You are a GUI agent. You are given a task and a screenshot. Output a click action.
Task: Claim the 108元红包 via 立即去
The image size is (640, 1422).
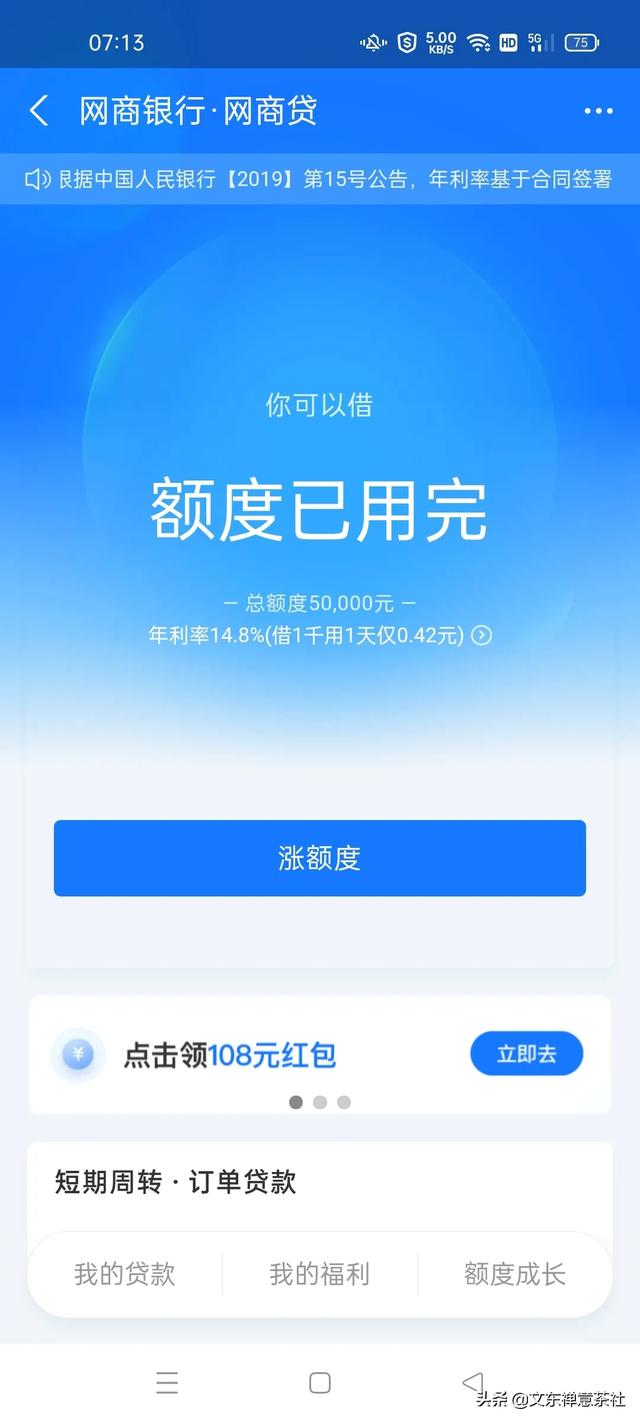point(526,1053)
